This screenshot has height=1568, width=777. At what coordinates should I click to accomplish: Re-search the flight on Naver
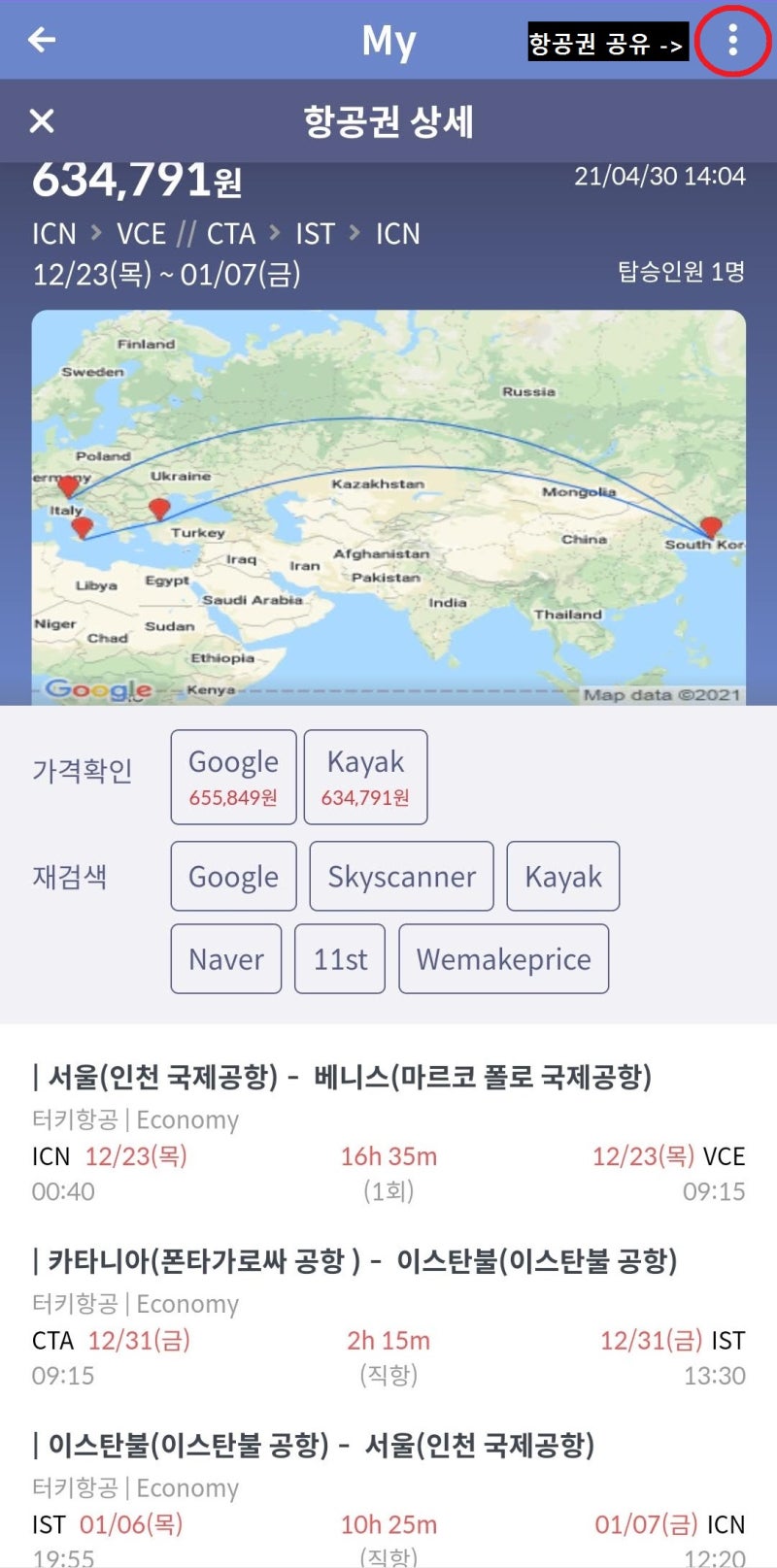[225, 959]
